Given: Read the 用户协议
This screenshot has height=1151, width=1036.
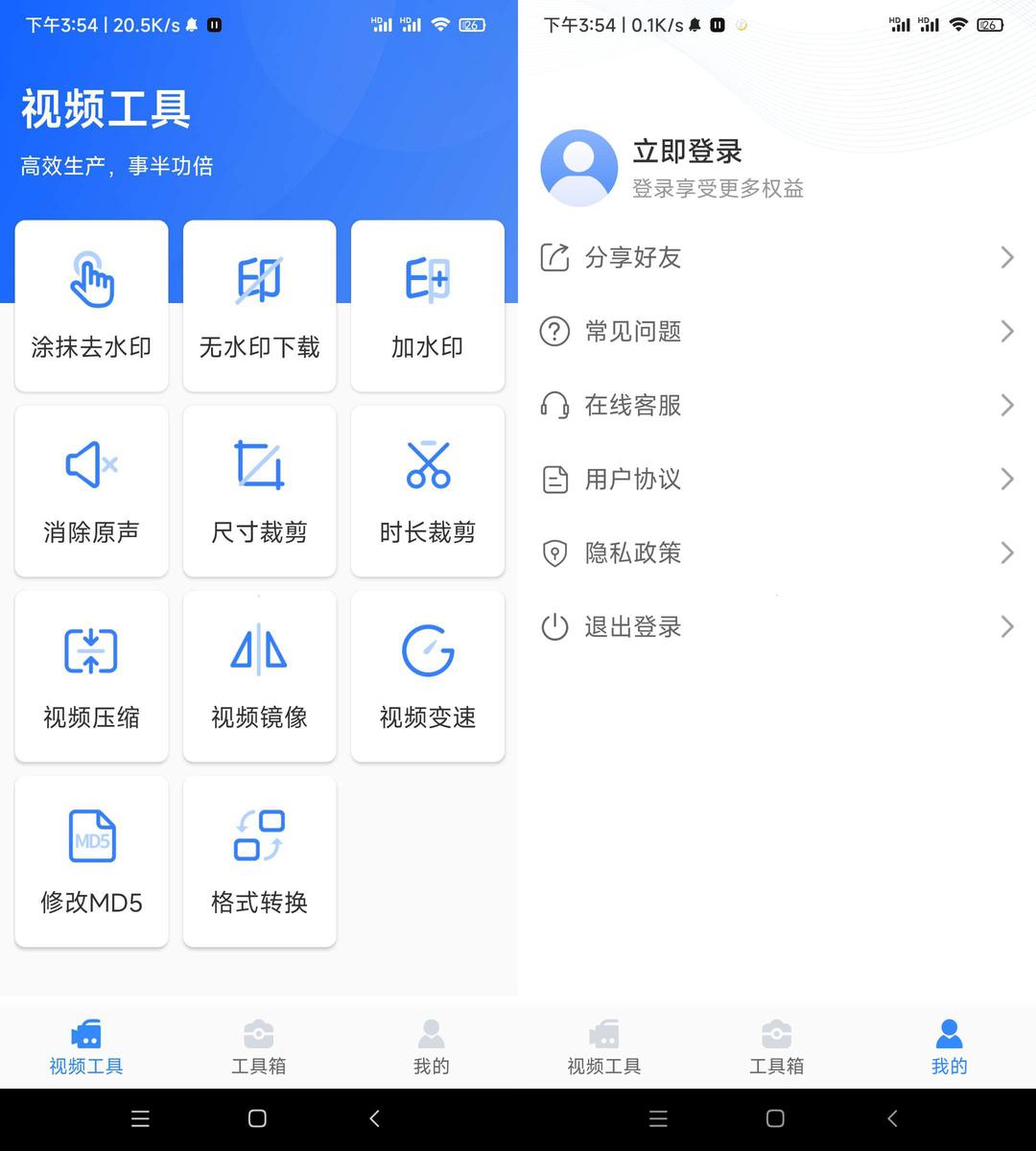Looking at the screenshot, I should [777, 479].
